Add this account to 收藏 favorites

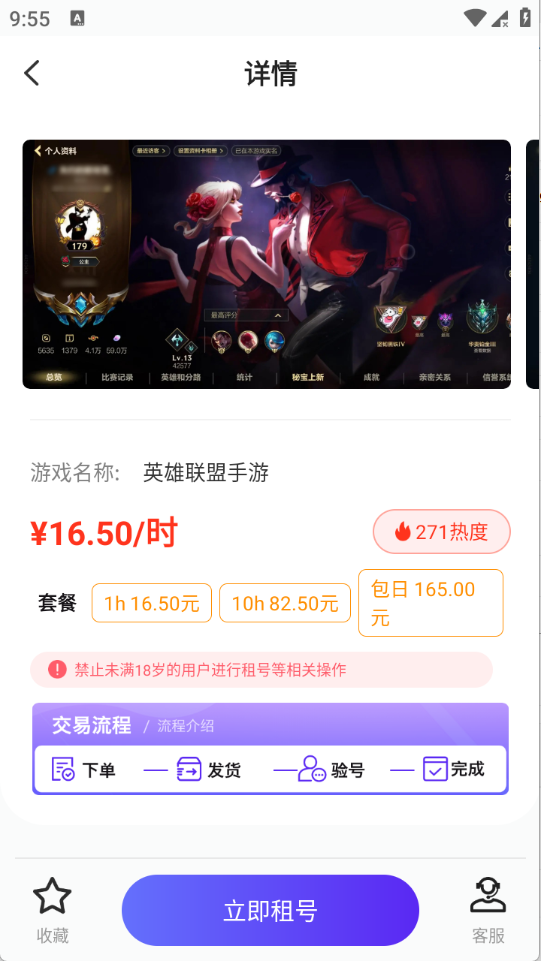(52, 911)
